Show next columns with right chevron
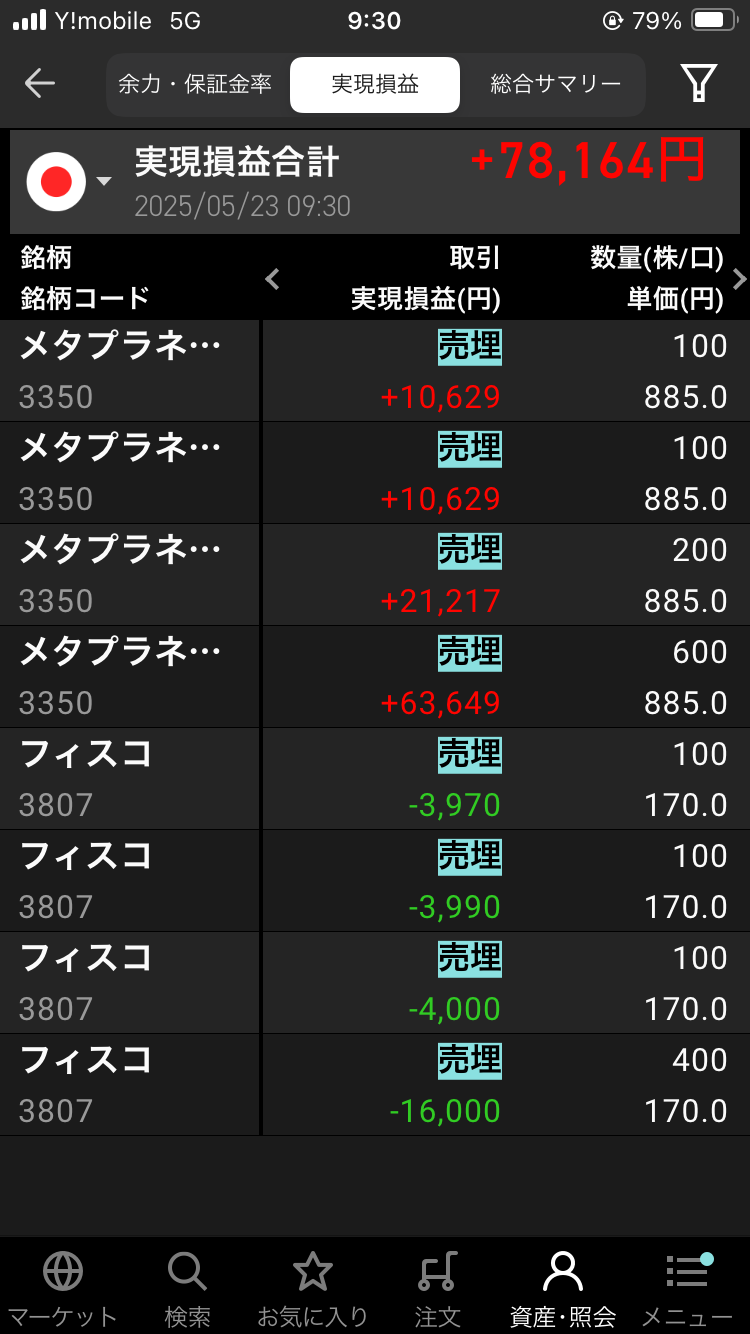This screenshot has height=1334, width=750. coord(739,278)
